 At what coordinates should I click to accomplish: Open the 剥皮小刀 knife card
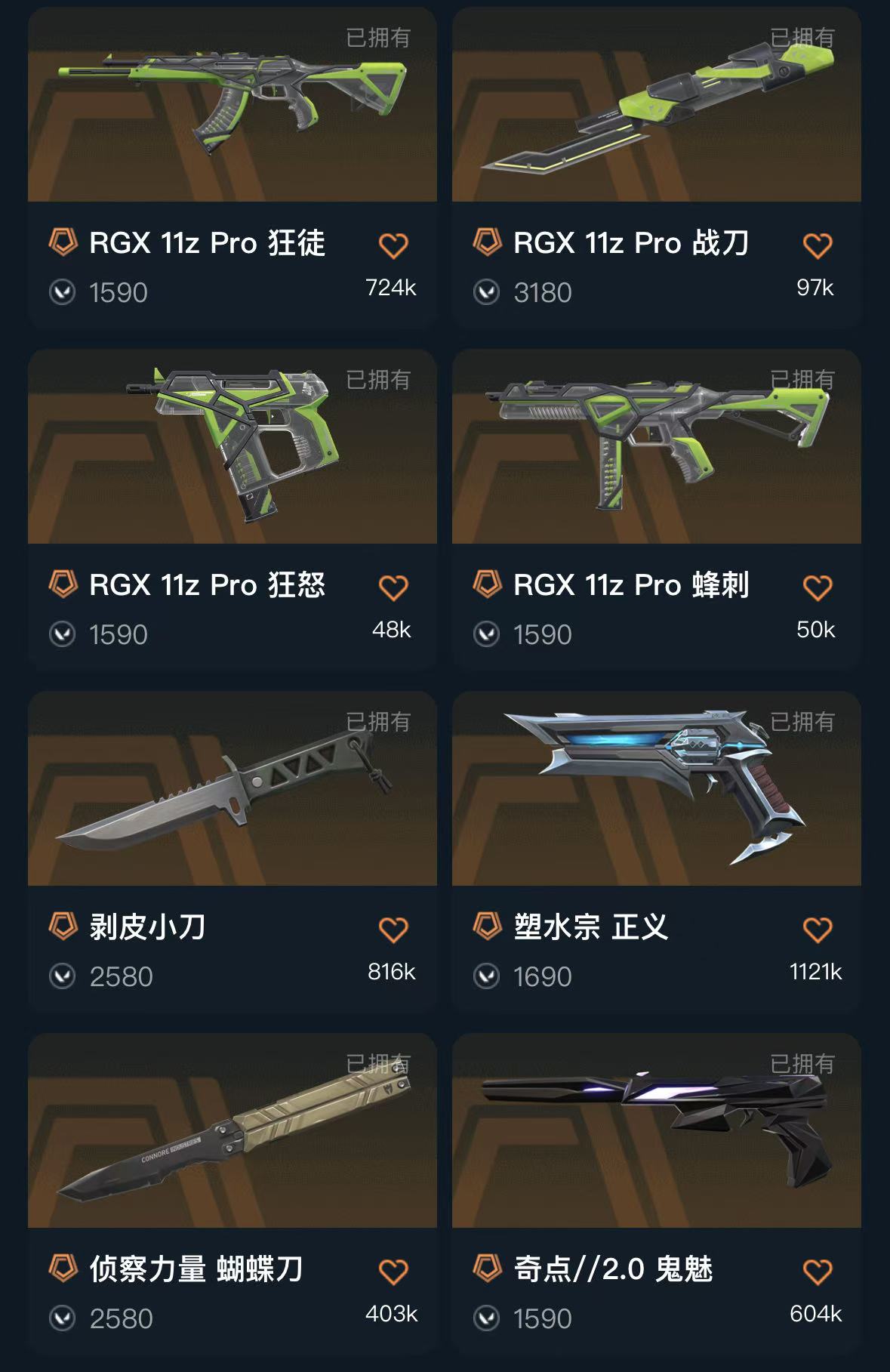[x=232, y=789]
